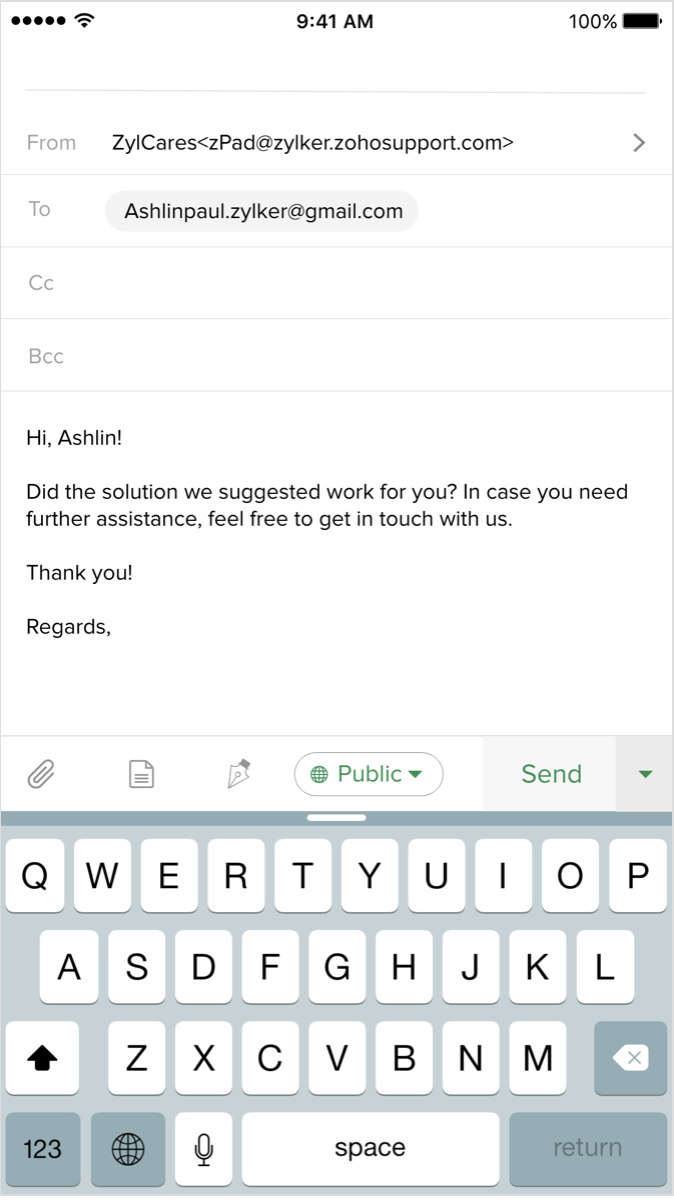
Task: Open the document template icon
Action: tap(142, 774)
